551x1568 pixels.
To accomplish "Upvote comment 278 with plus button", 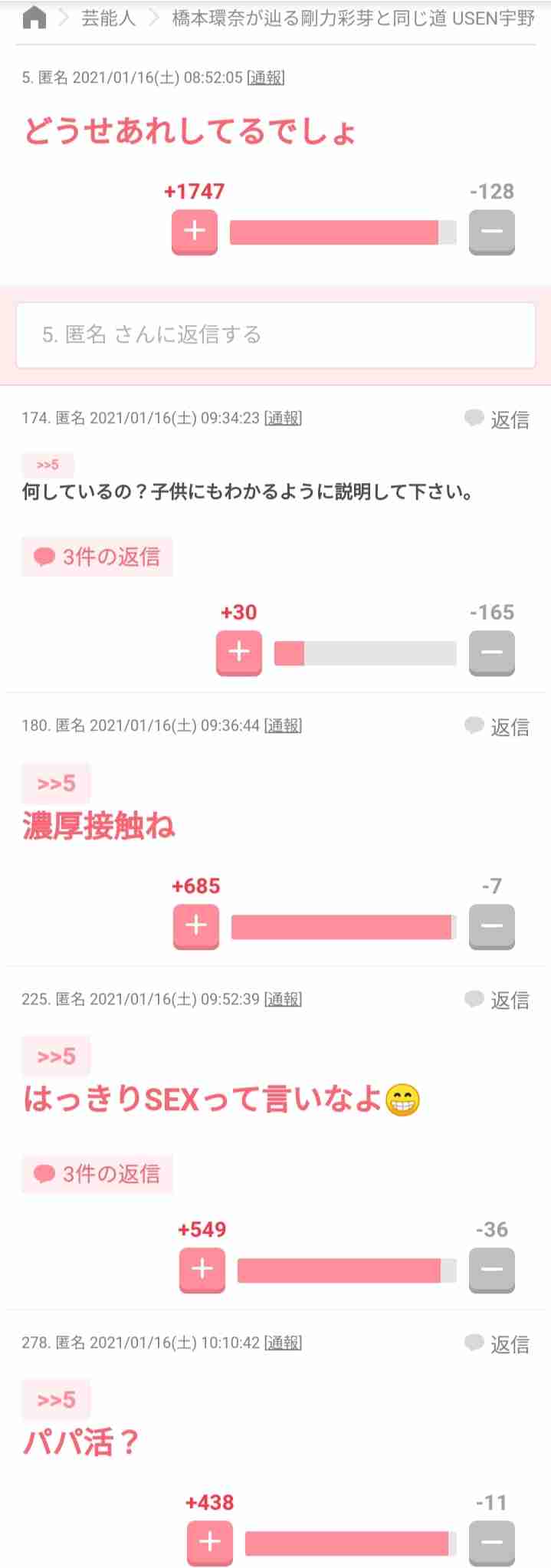I will click(x=210, y=1541).
